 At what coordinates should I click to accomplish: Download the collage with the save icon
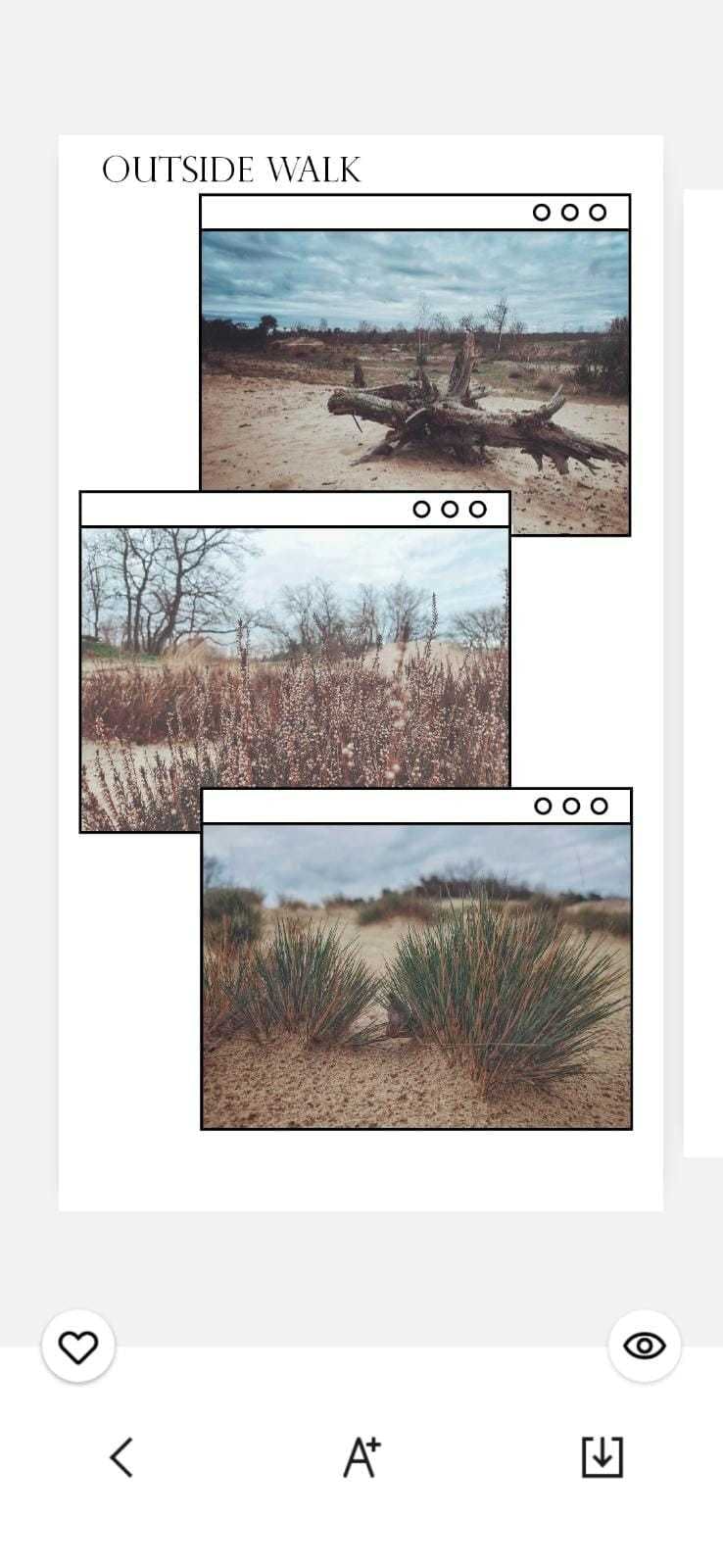tap(602, 1457)
